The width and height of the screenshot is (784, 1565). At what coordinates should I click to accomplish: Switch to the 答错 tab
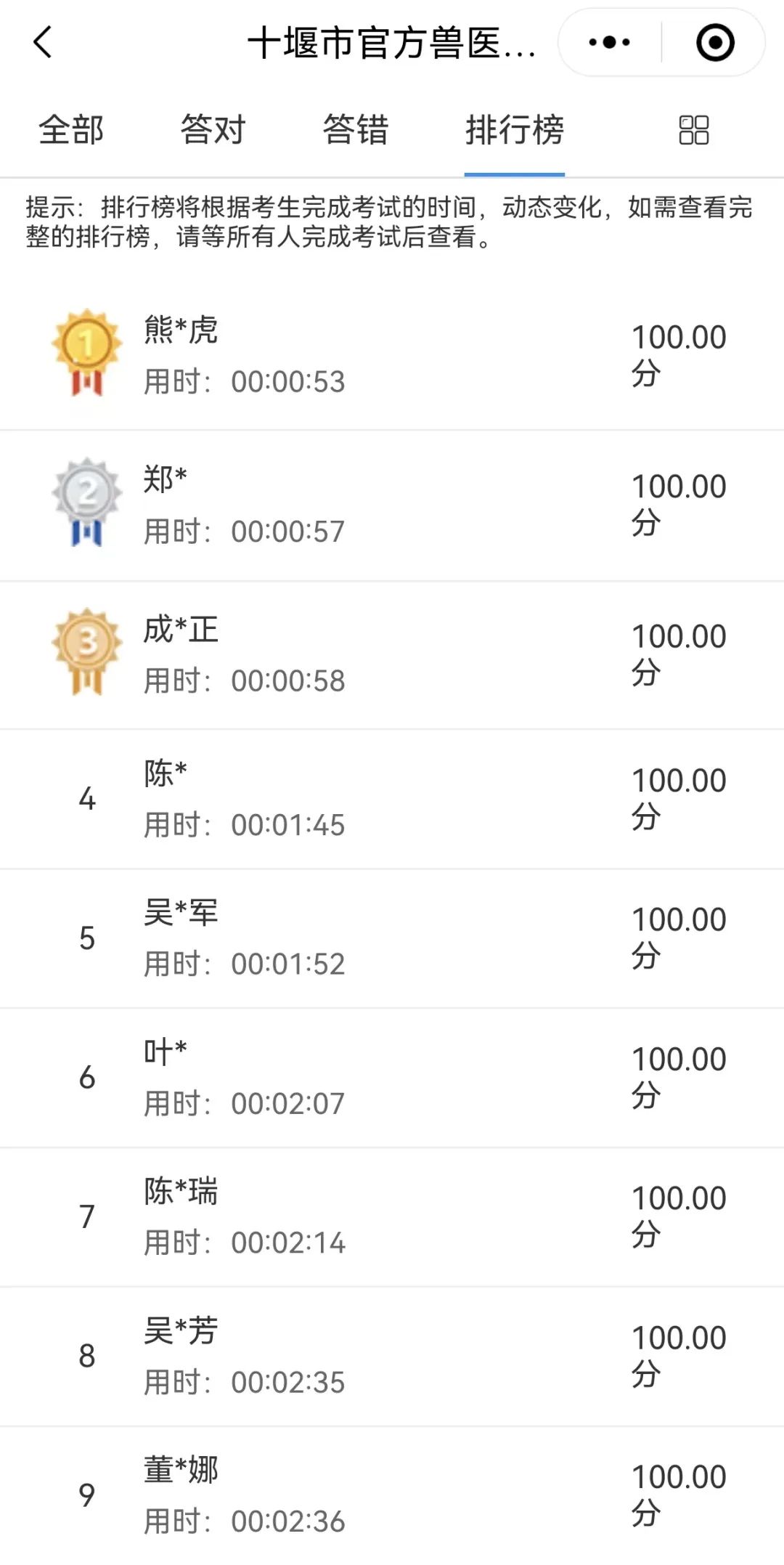[356, 130]
